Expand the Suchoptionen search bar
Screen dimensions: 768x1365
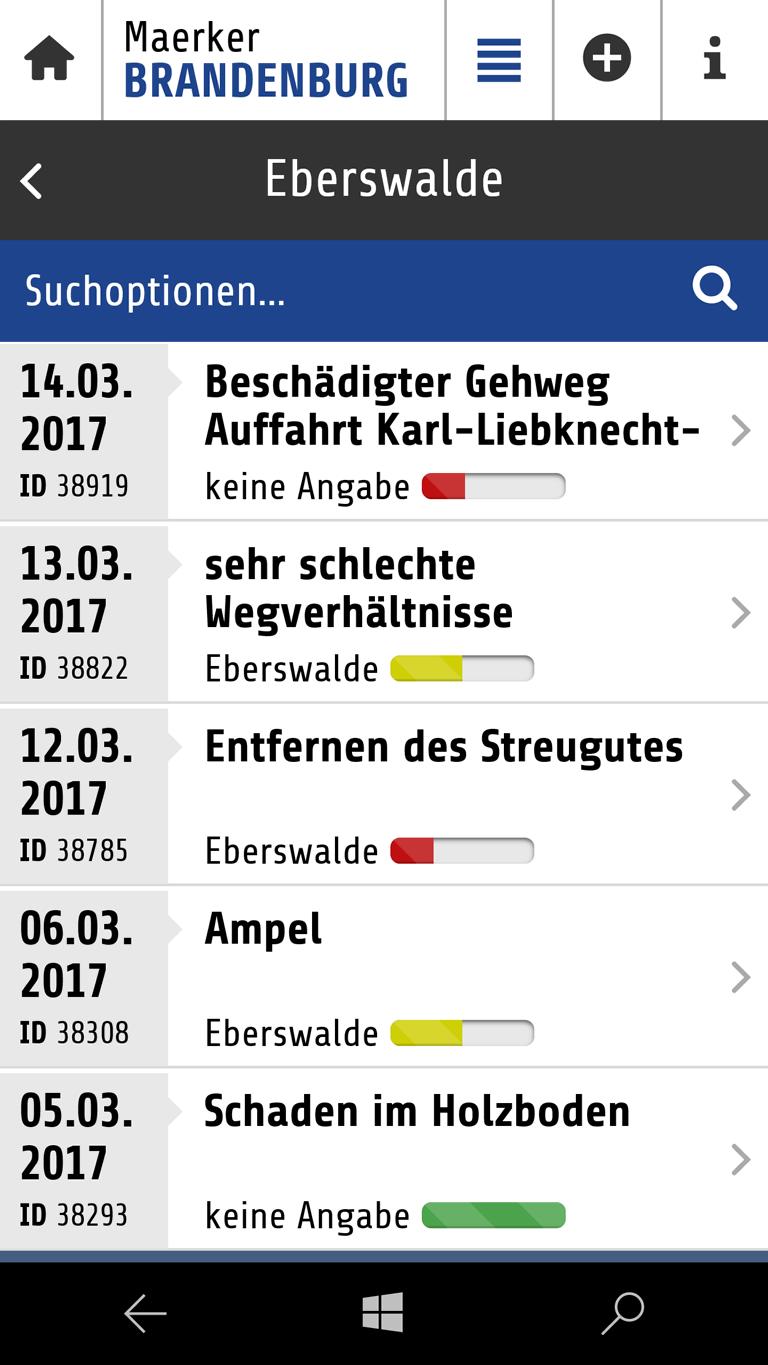pos(384,291)
